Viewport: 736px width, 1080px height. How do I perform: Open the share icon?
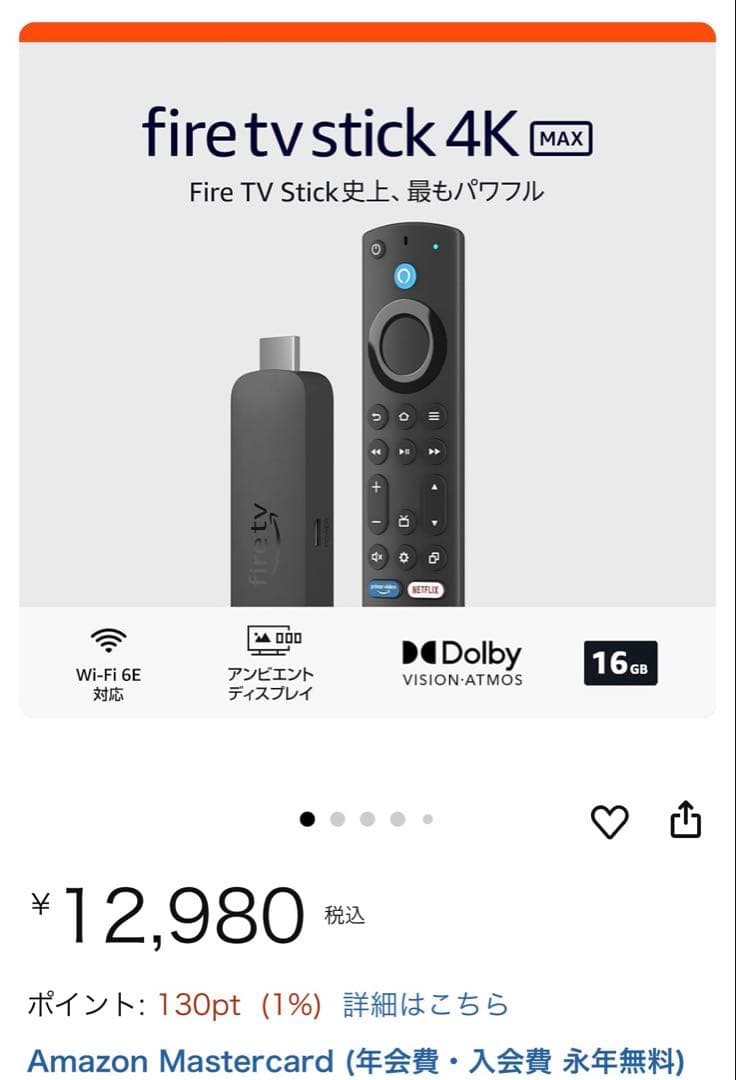686,819
